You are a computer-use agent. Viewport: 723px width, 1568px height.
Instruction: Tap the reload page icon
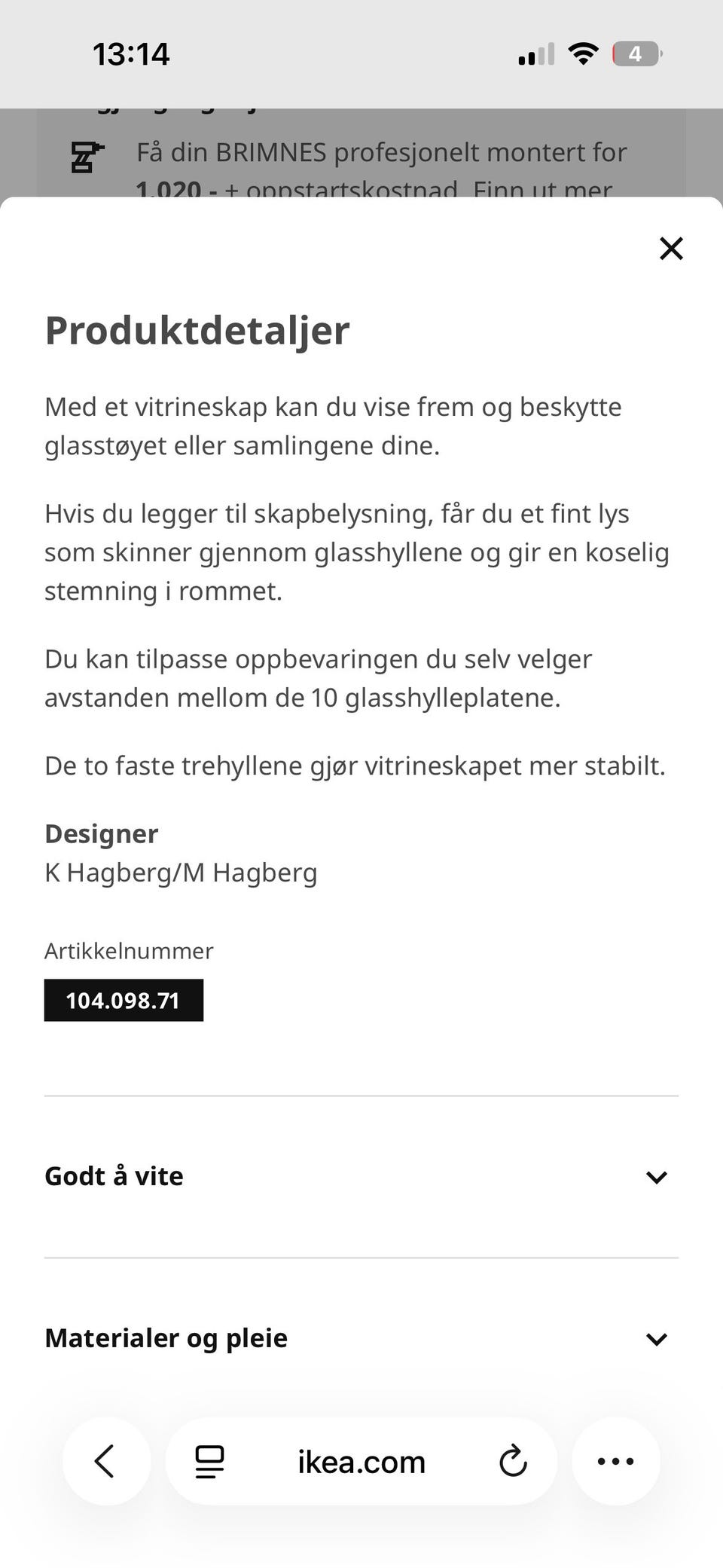coord(513,1462)
